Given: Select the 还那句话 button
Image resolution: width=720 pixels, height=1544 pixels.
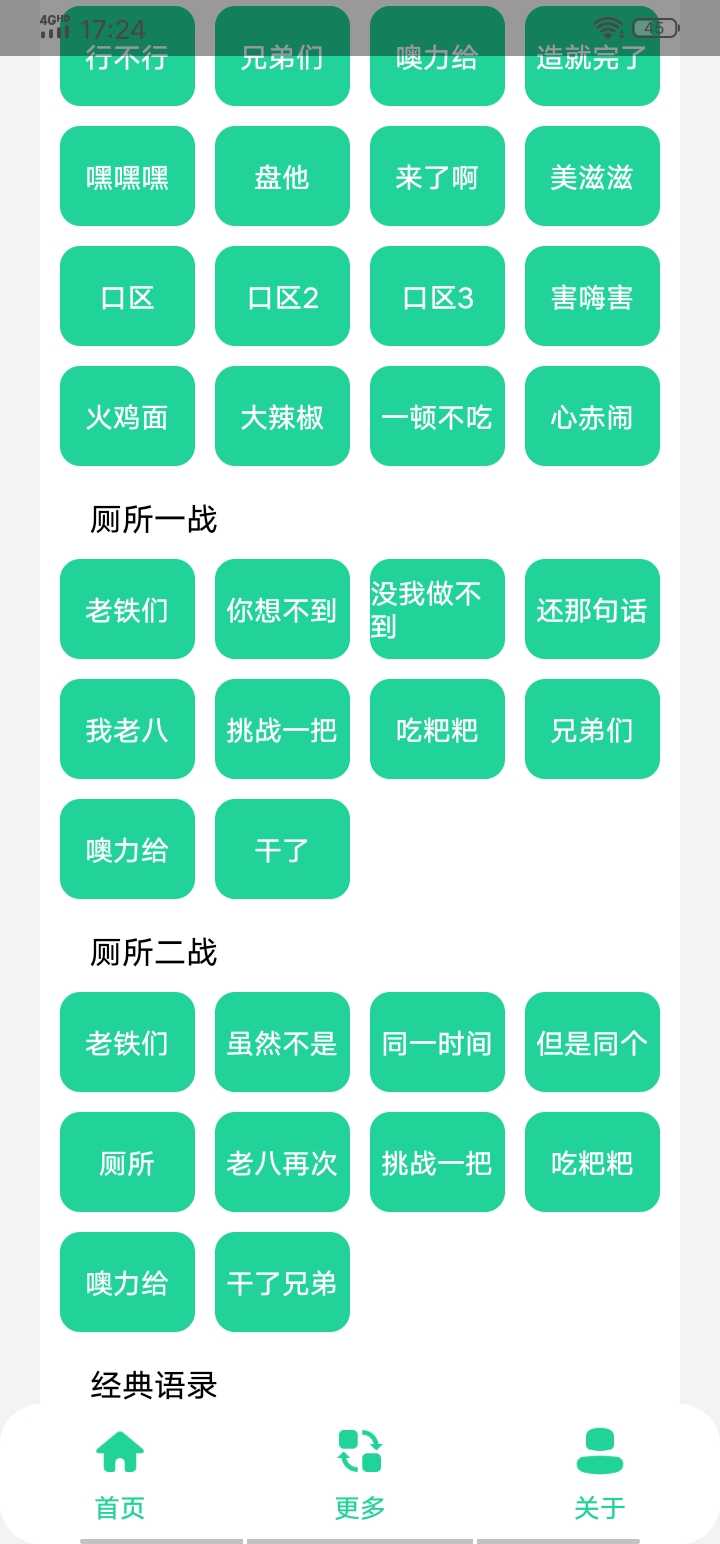Looking at the screenshot, I should pos(592,609).
